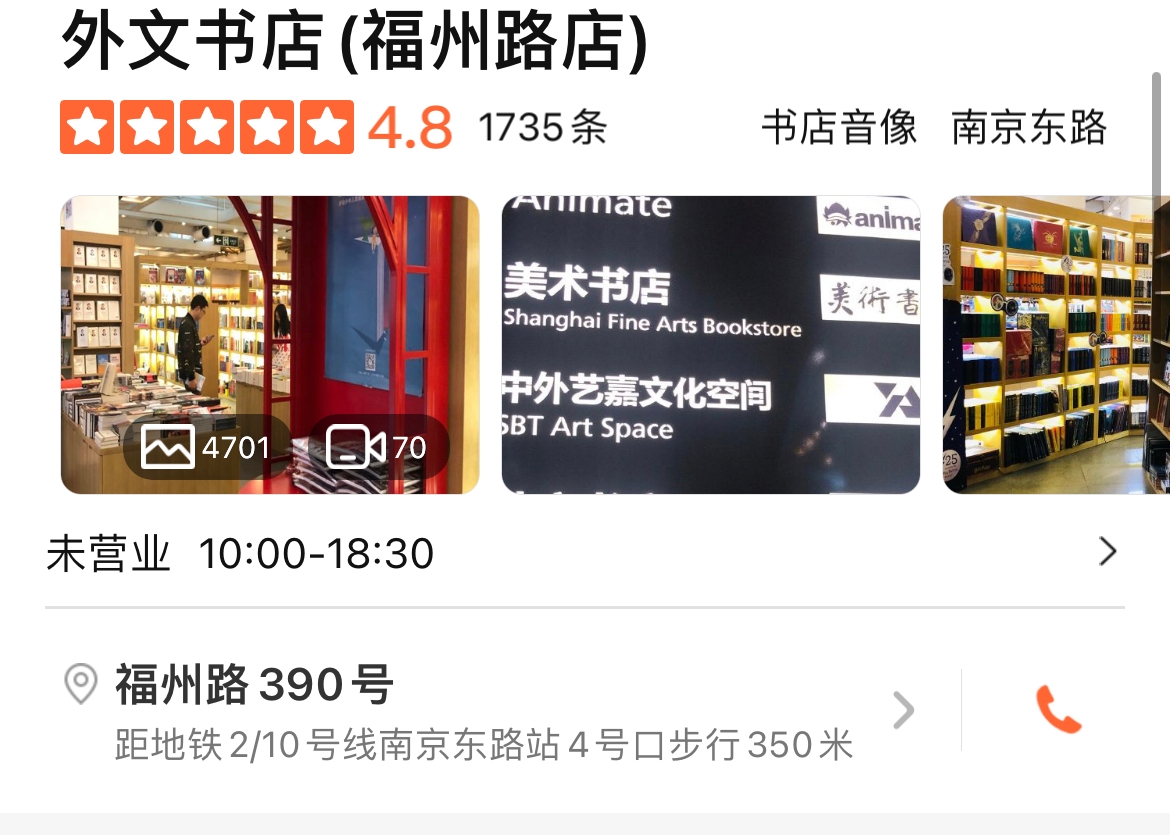This screenshot has width=1170, height=835.
Task: Open the bookshelf photo on the right
Action: 1055,345
